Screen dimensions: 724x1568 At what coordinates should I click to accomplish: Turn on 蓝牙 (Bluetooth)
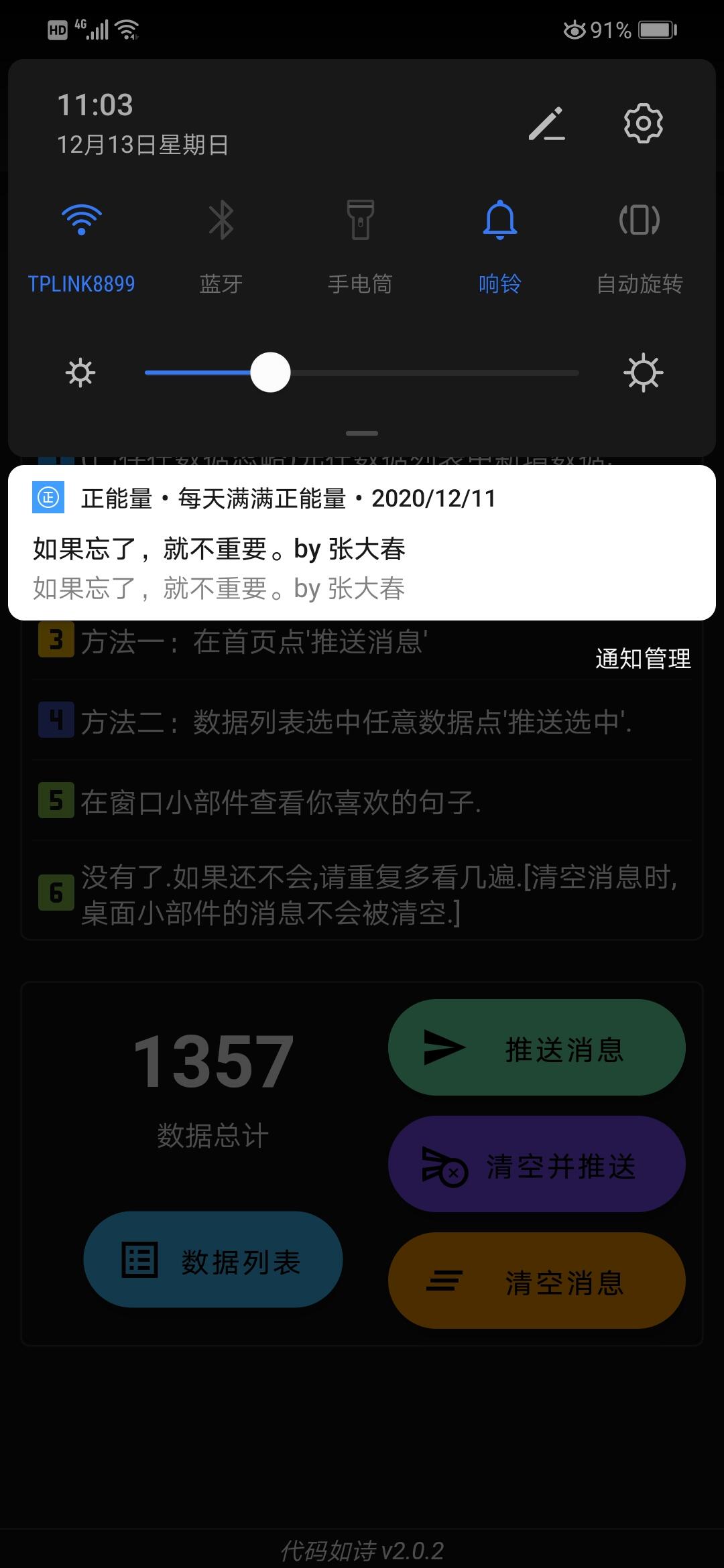click(221, 220)
